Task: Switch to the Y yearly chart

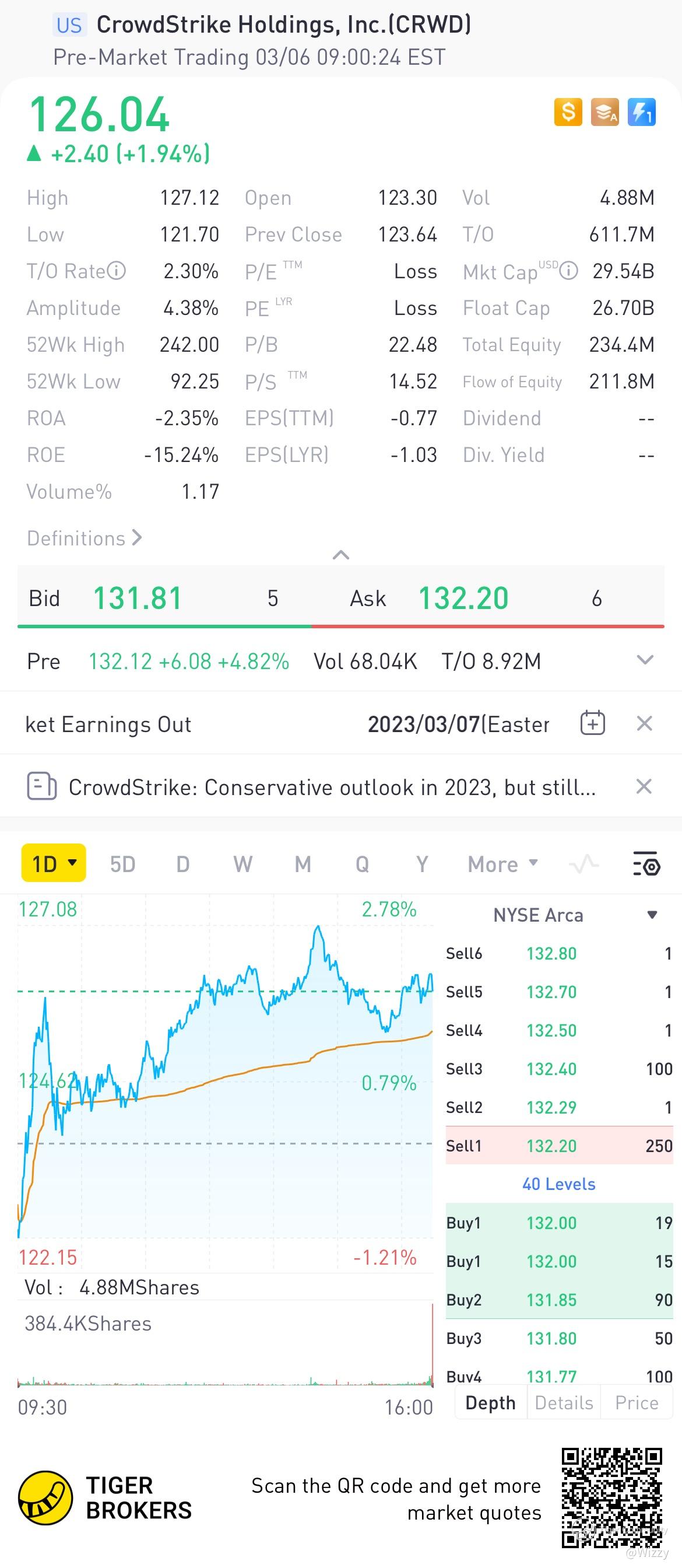Action: 421,864
